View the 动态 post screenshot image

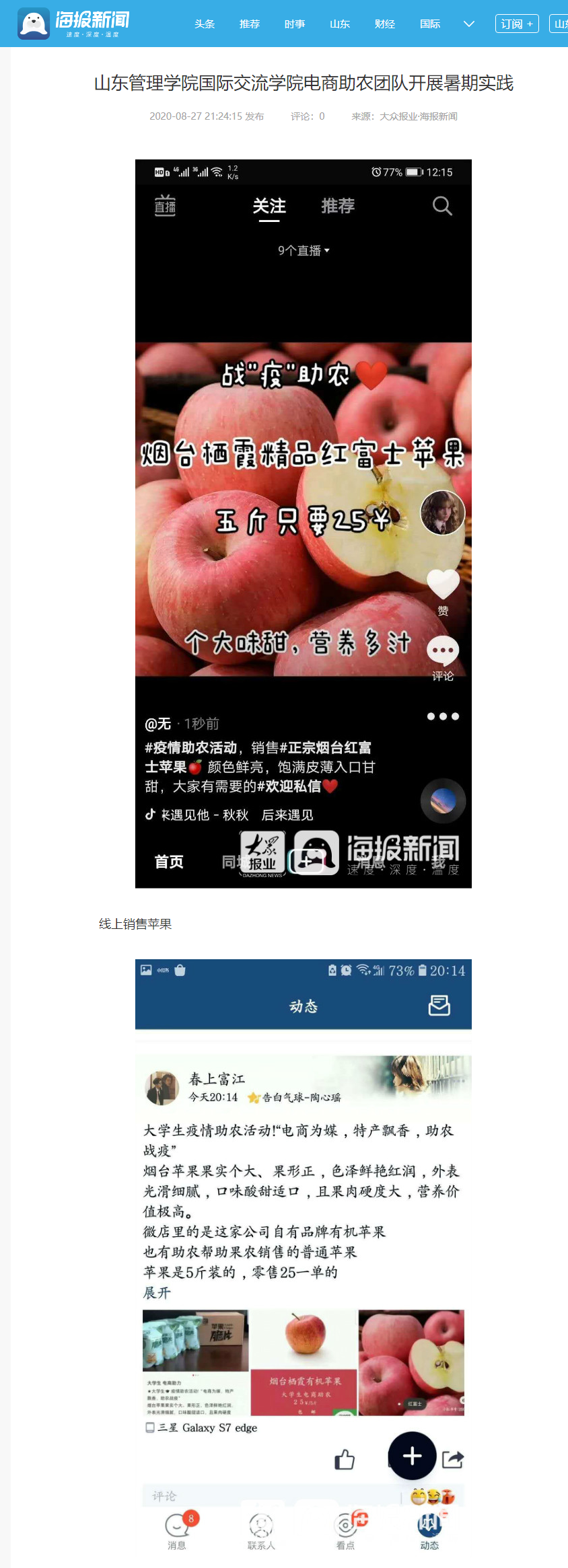pyautogui.click(x=303, y=1258)
